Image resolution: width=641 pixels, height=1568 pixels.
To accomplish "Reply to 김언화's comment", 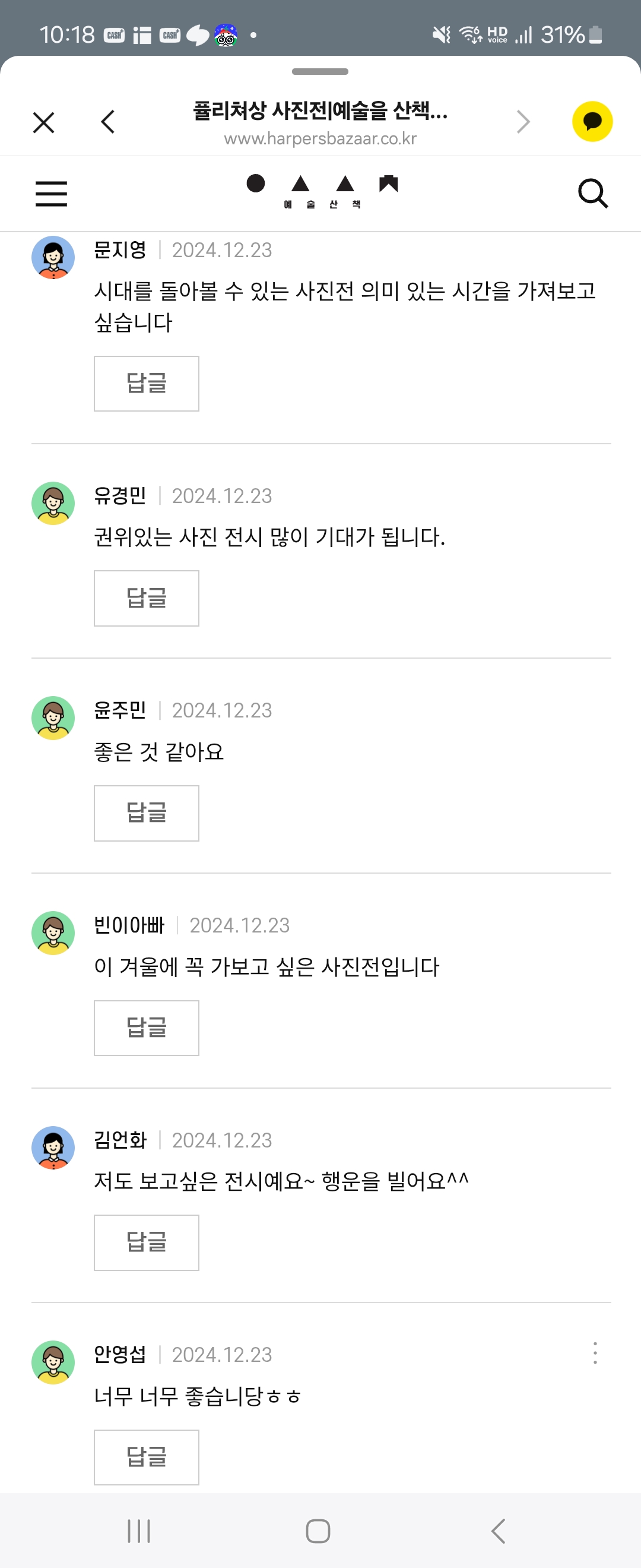I will [146, 1242].
